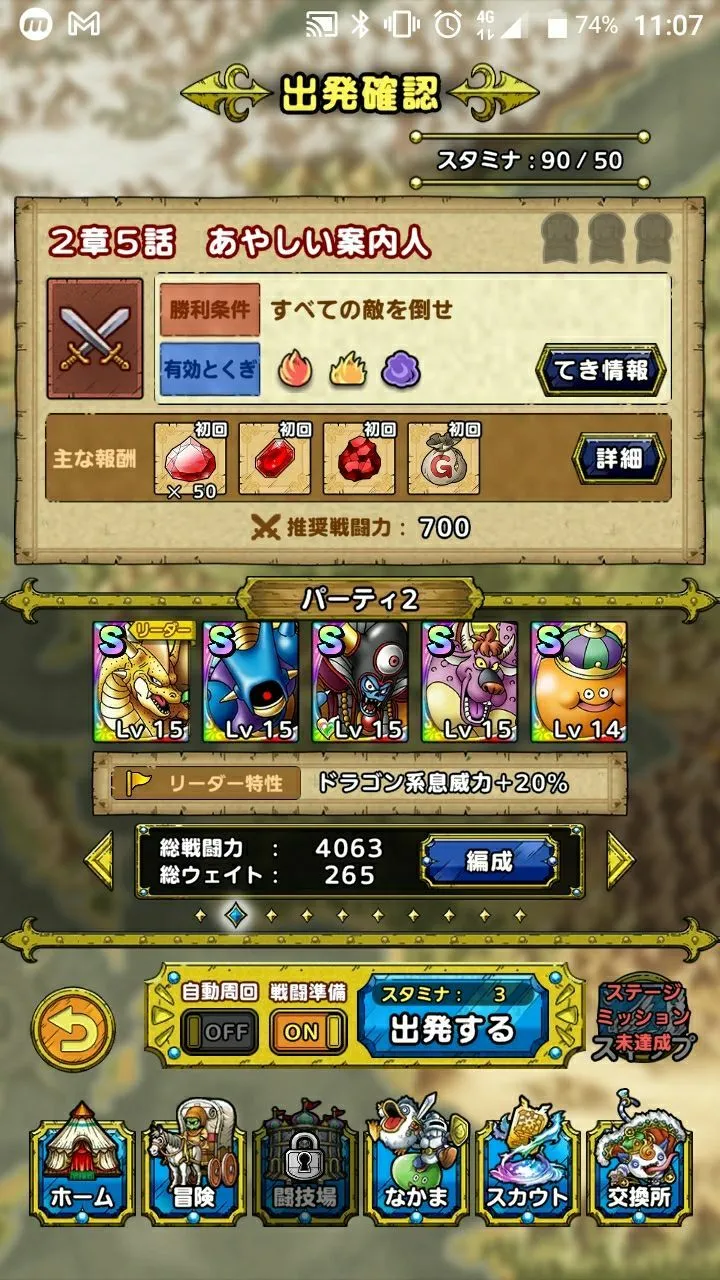This screenshot has width=720, height=1280.
Task: Open party 編成 formation editor
Action: (489, 860)
